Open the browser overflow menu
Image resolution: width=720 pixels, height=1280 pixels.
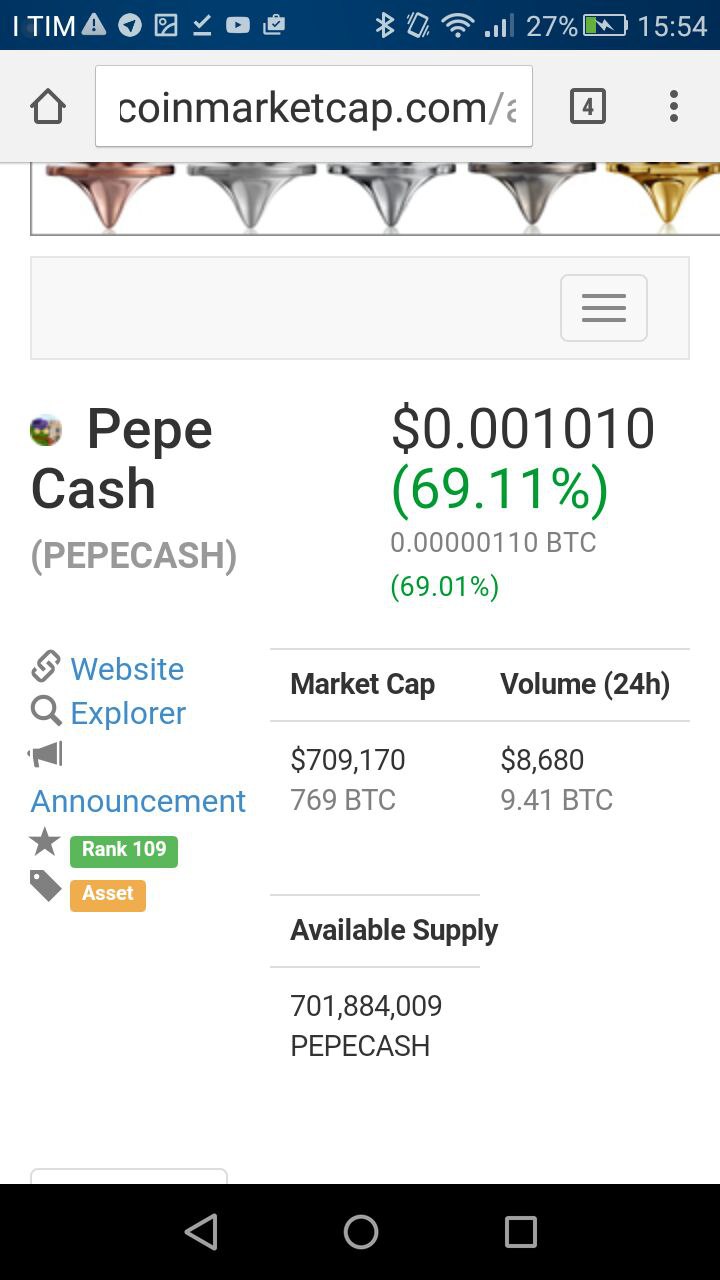674,106
